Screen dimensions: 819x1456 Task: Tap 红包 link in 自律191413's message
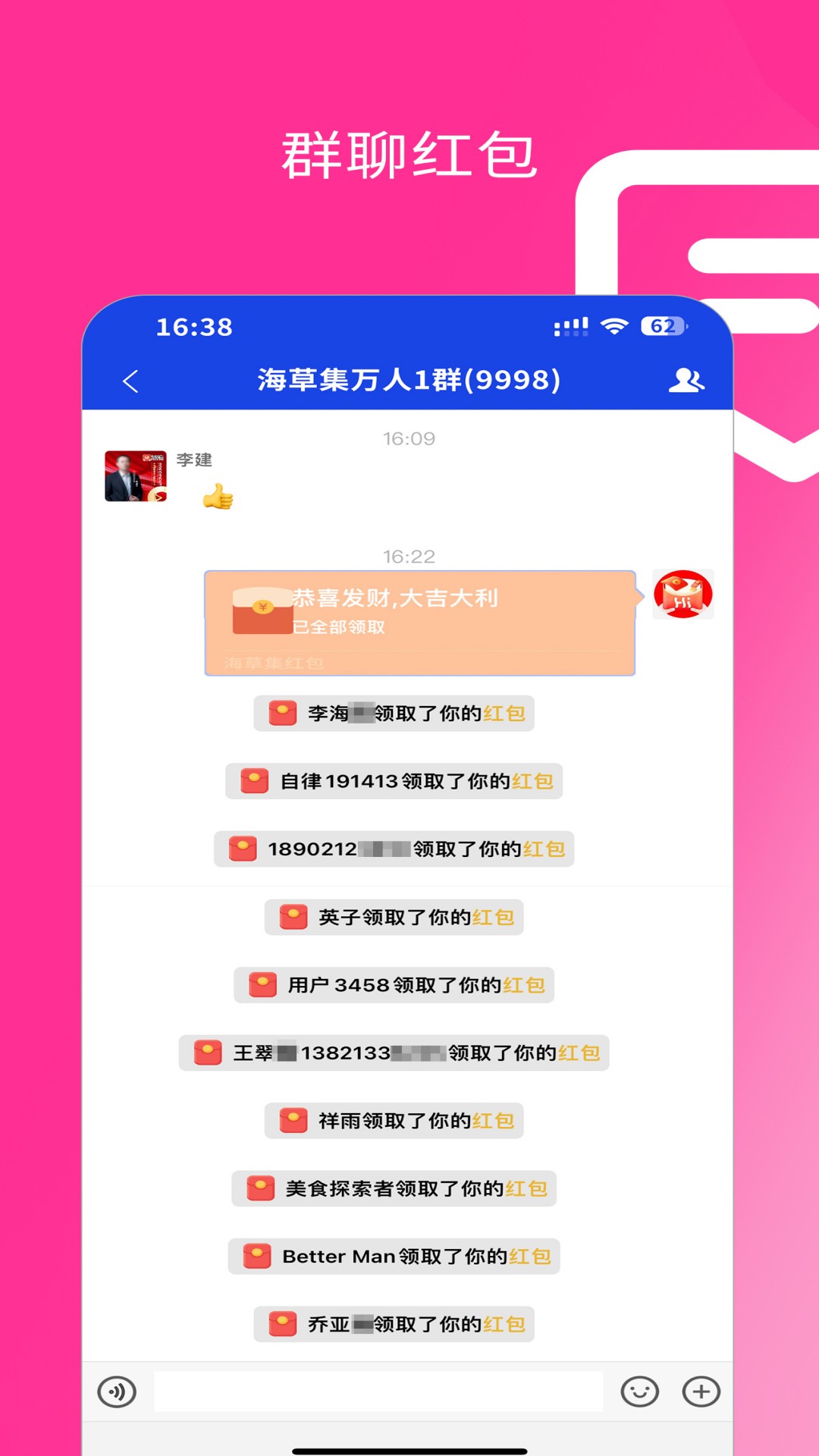[534, 781]
